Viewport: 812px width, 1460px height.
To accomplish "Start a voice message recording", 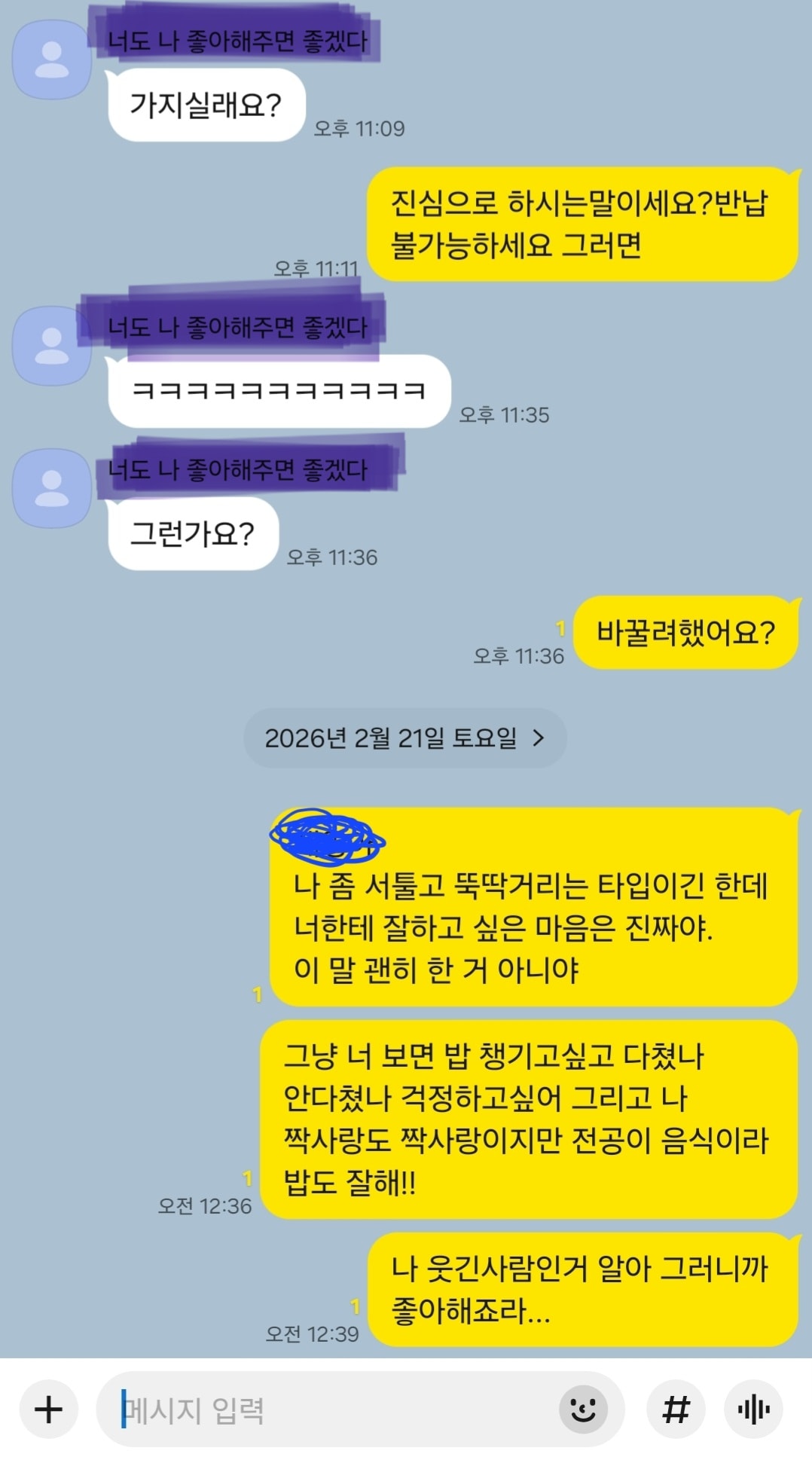I will [753, 1409].
